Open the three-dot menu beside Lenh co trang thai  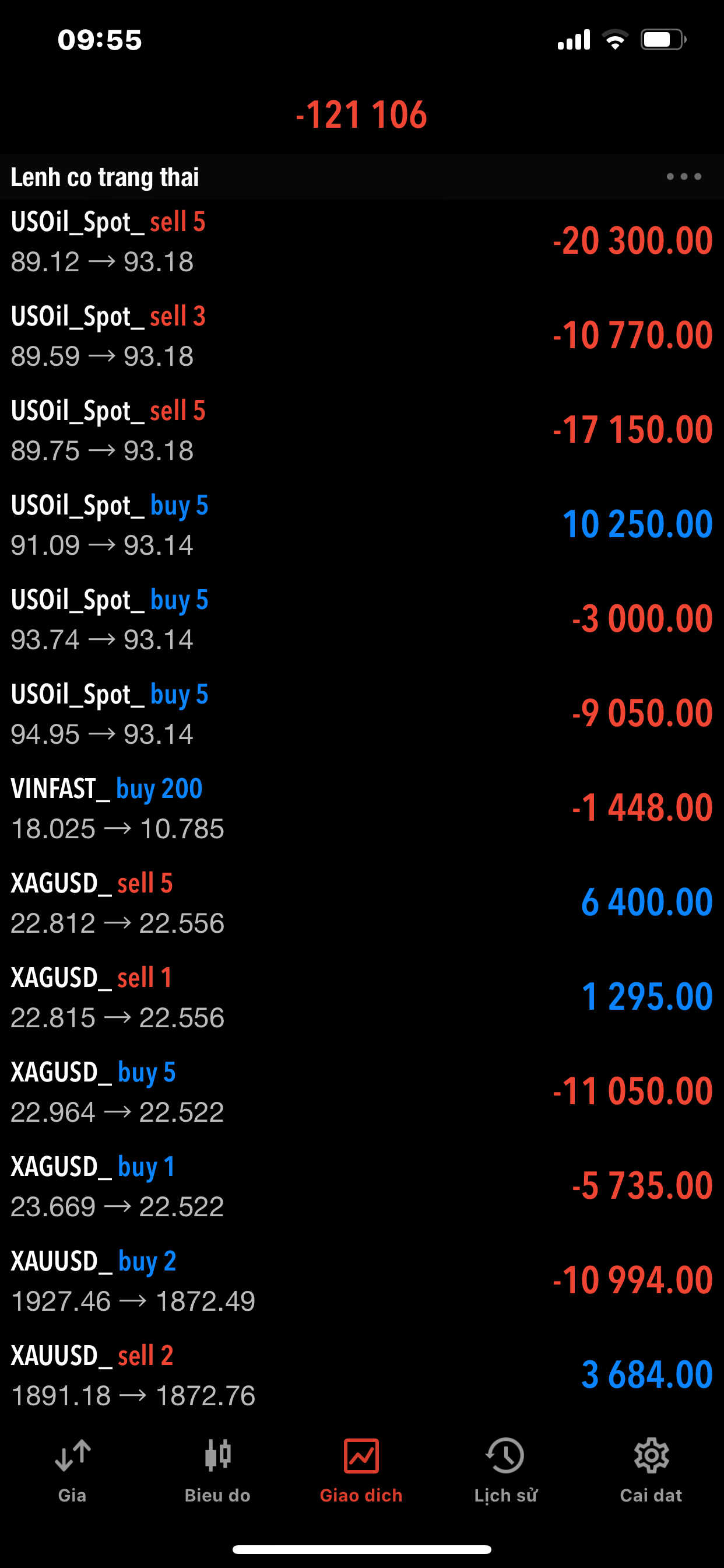683,177
